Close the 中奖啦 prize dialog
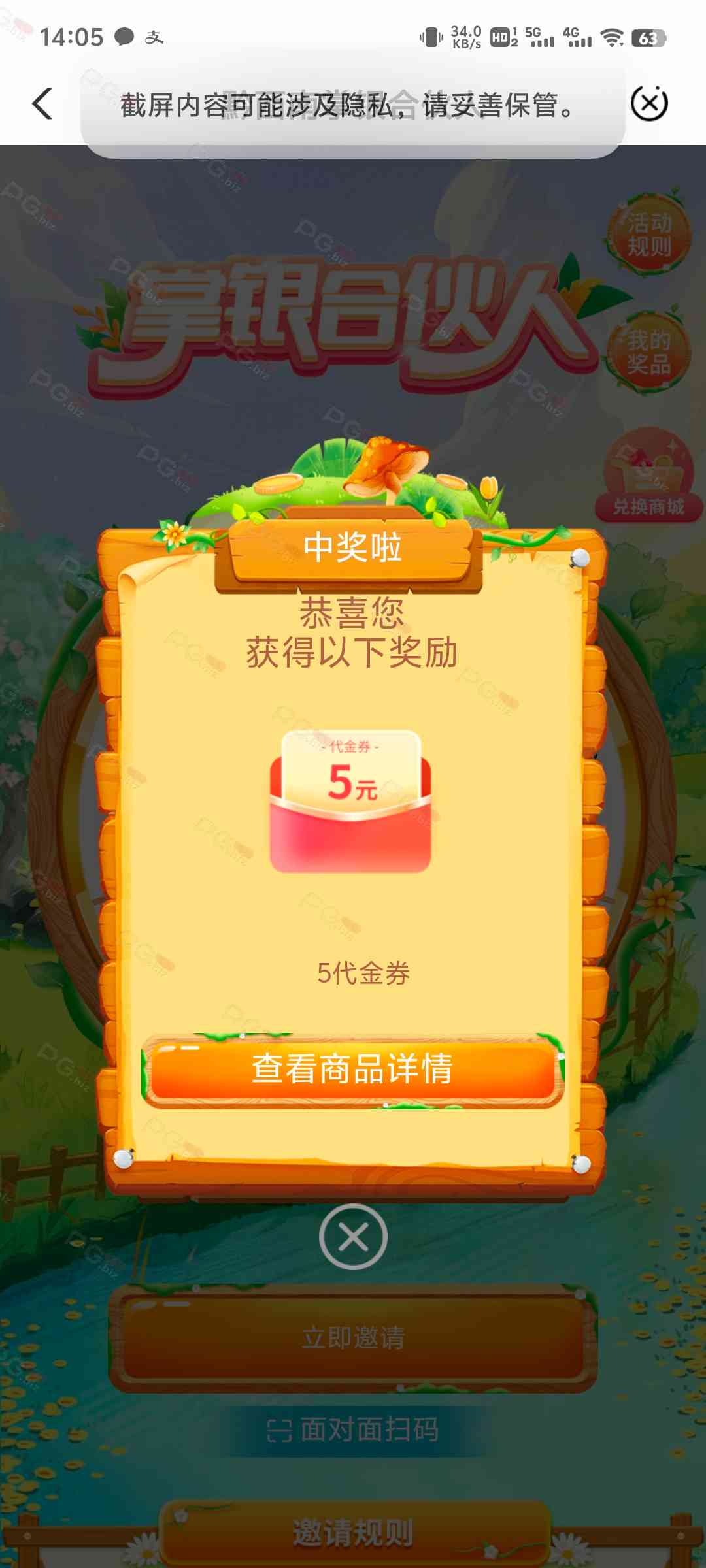This screenshot has height=1568, width=706. (353, 1237)
